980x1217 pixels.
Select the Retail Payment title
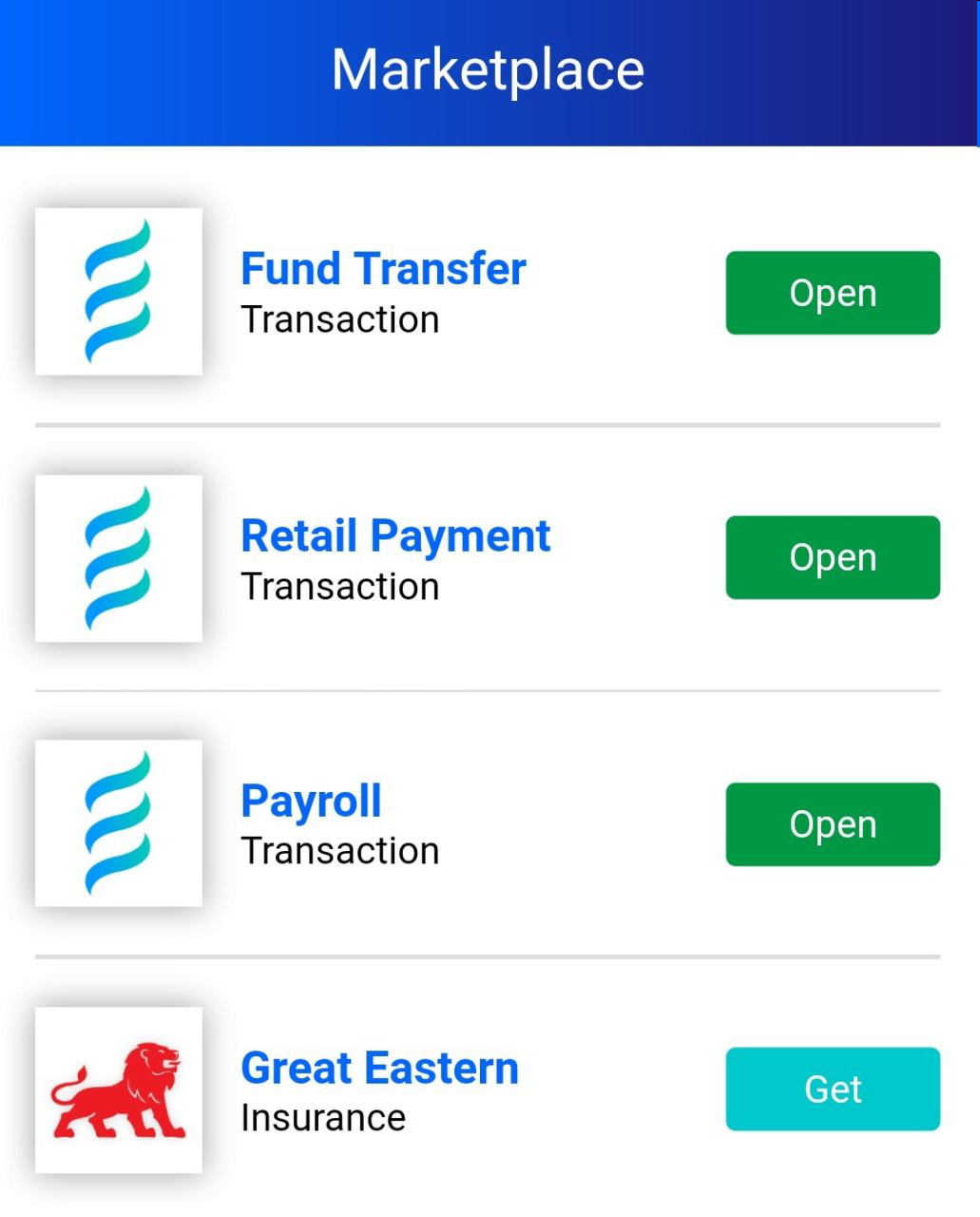click(395, 536)
